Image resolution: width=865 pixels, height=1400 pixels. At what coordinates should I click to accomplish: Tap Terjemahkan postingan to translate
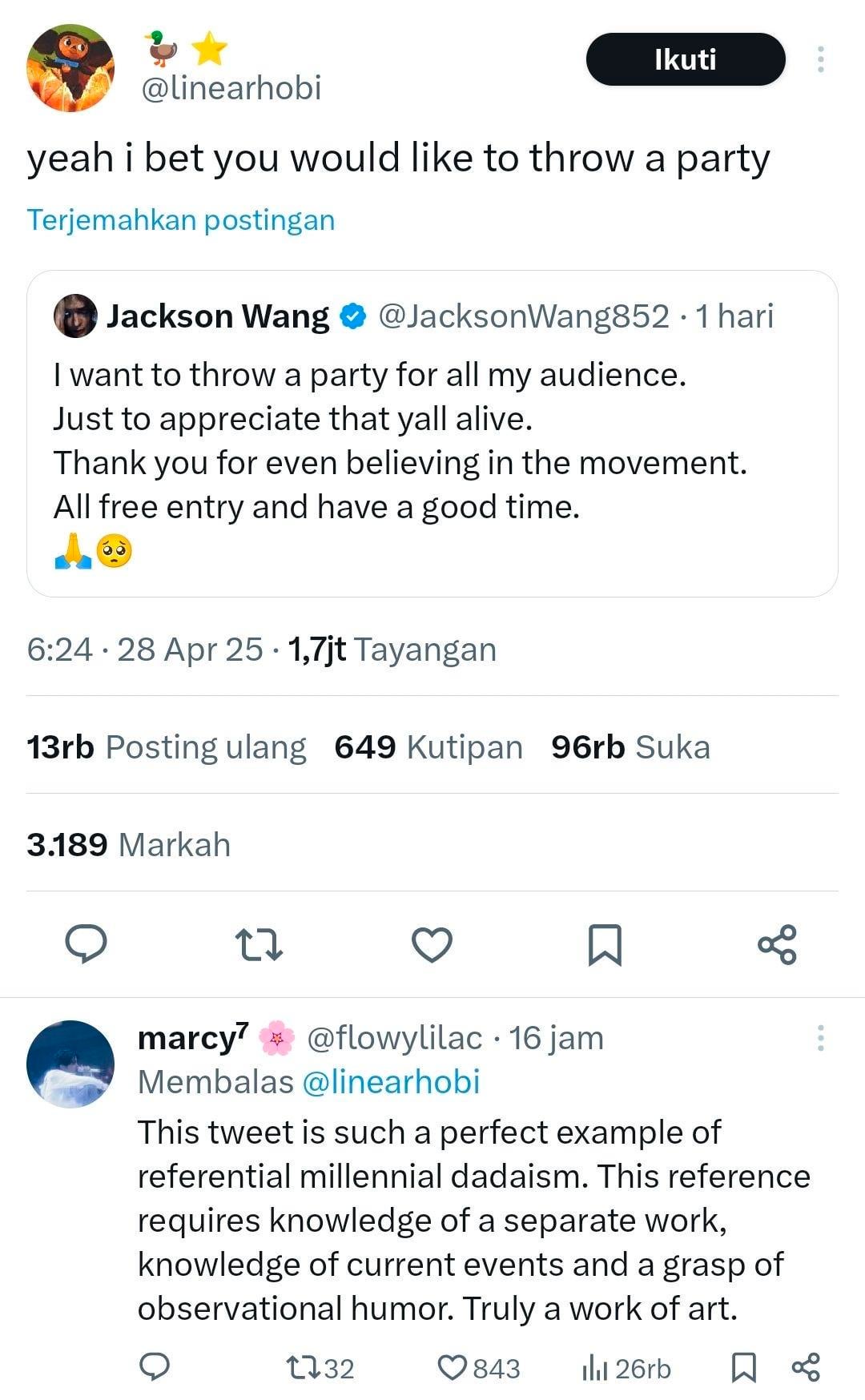pyautogui.click(x=181, y=220)
